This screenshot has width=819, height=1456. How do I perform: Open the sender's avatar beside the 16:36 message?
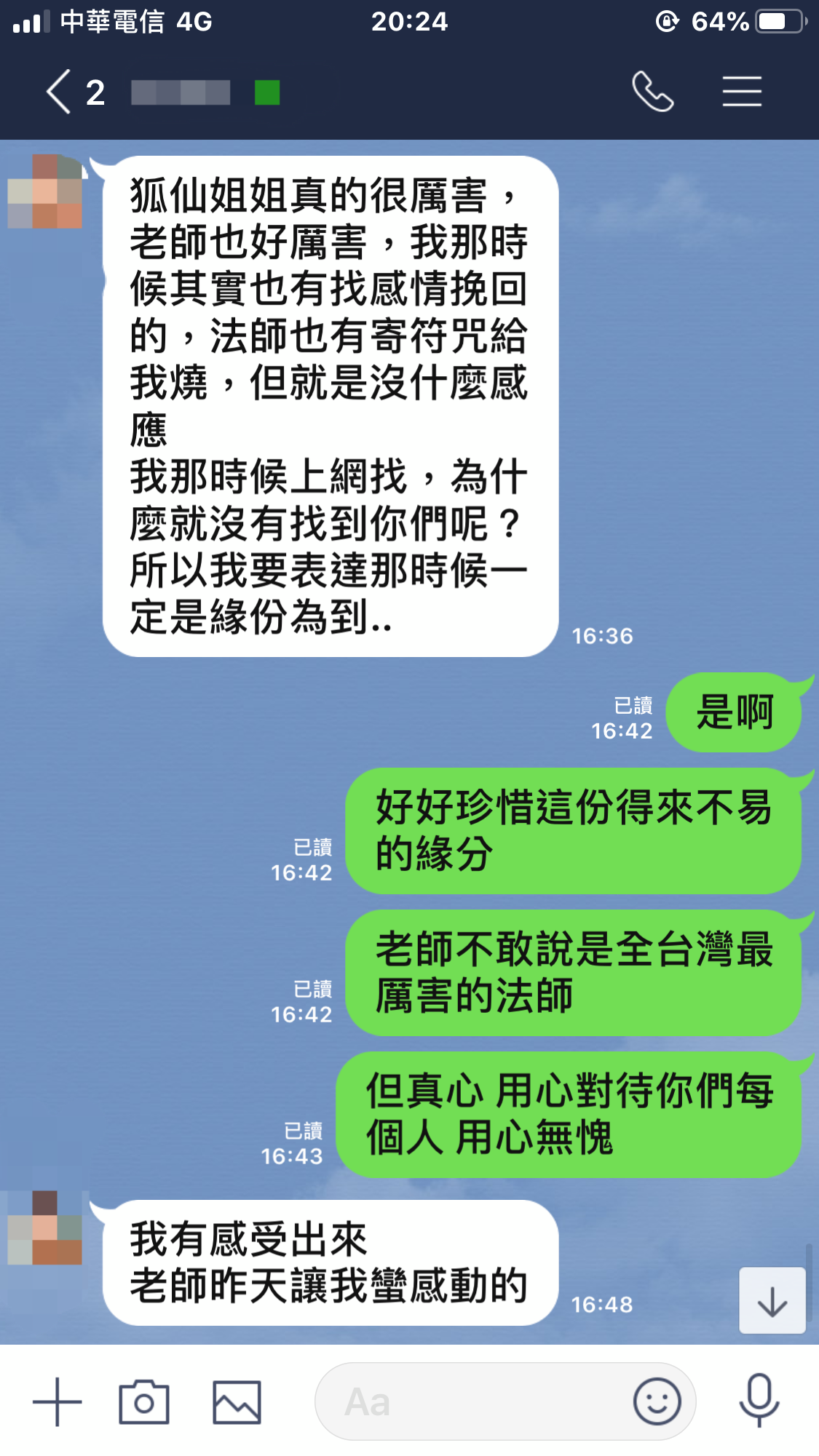[x=45, y=191]
